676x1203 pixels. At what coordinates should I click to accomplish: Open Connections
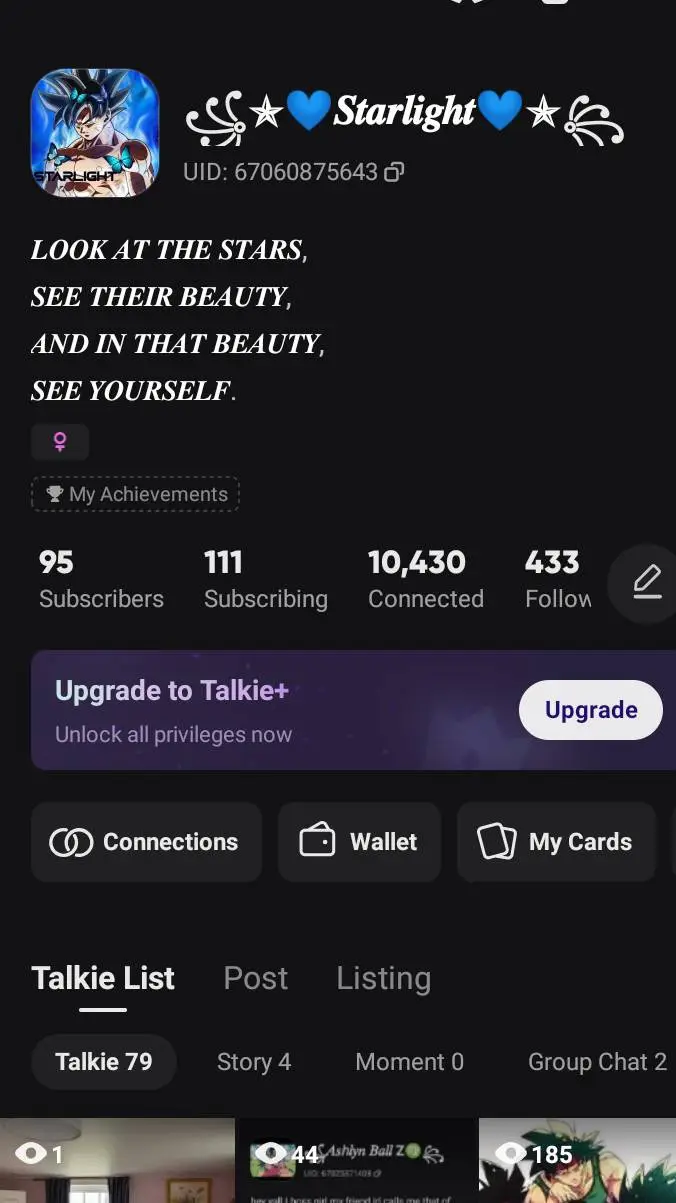tap(146, 842)
